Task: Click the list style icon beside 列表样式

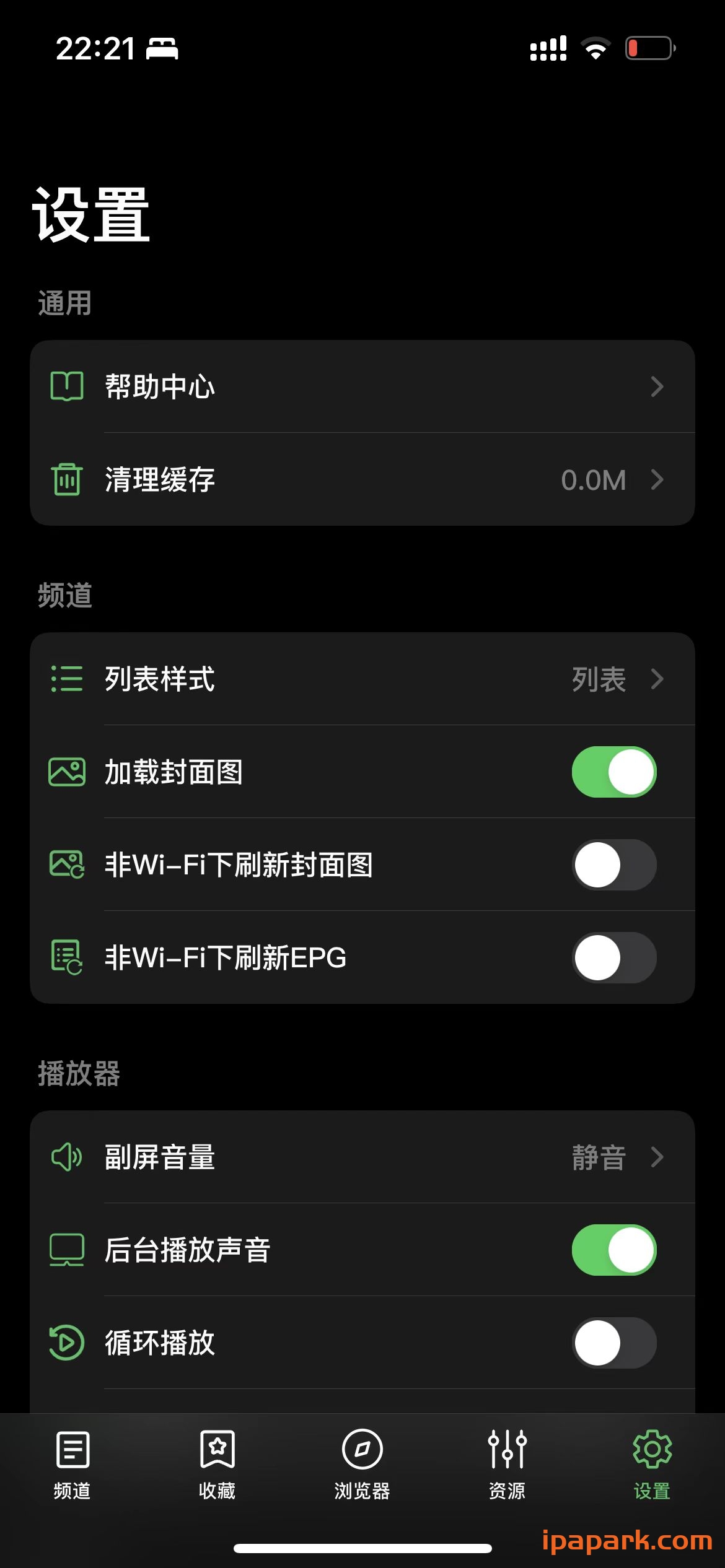Action: [68, 679]
